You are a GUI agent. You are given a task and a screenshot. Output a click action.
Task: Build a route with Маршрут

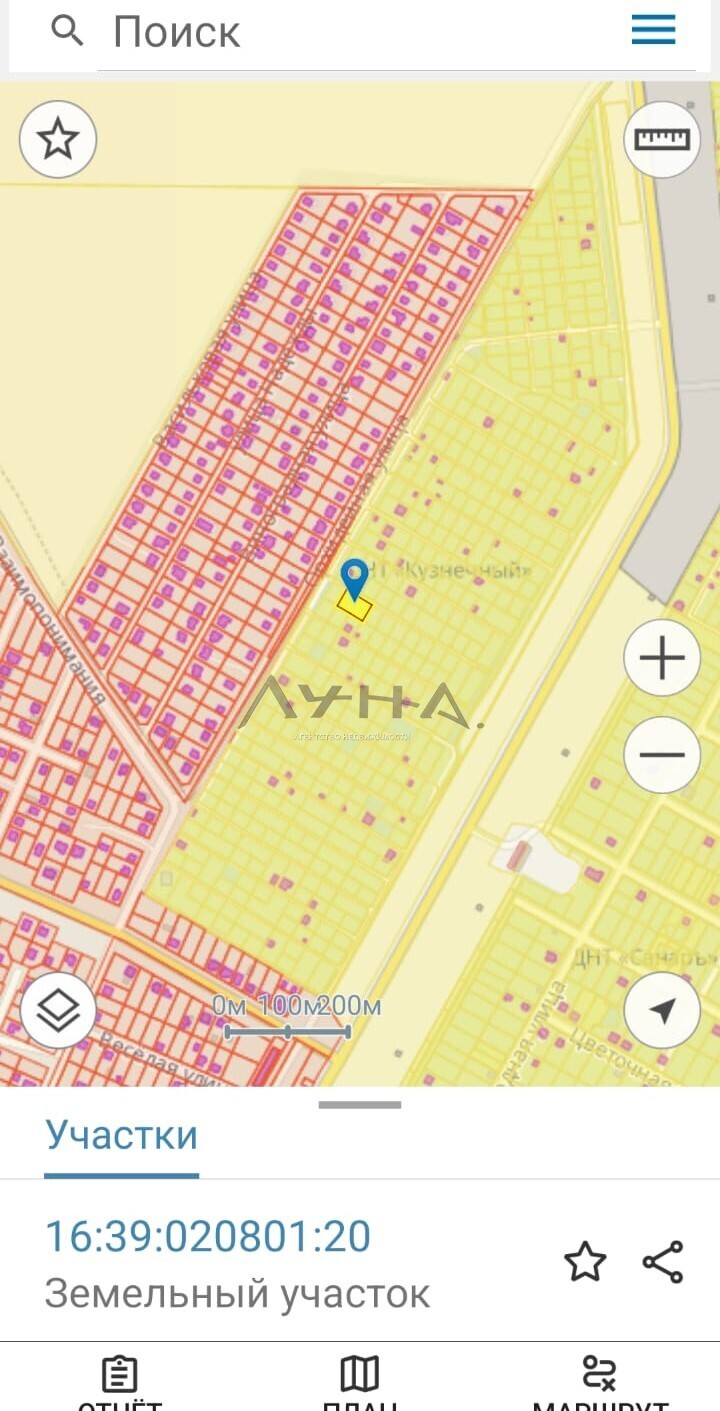(600, 1382)
